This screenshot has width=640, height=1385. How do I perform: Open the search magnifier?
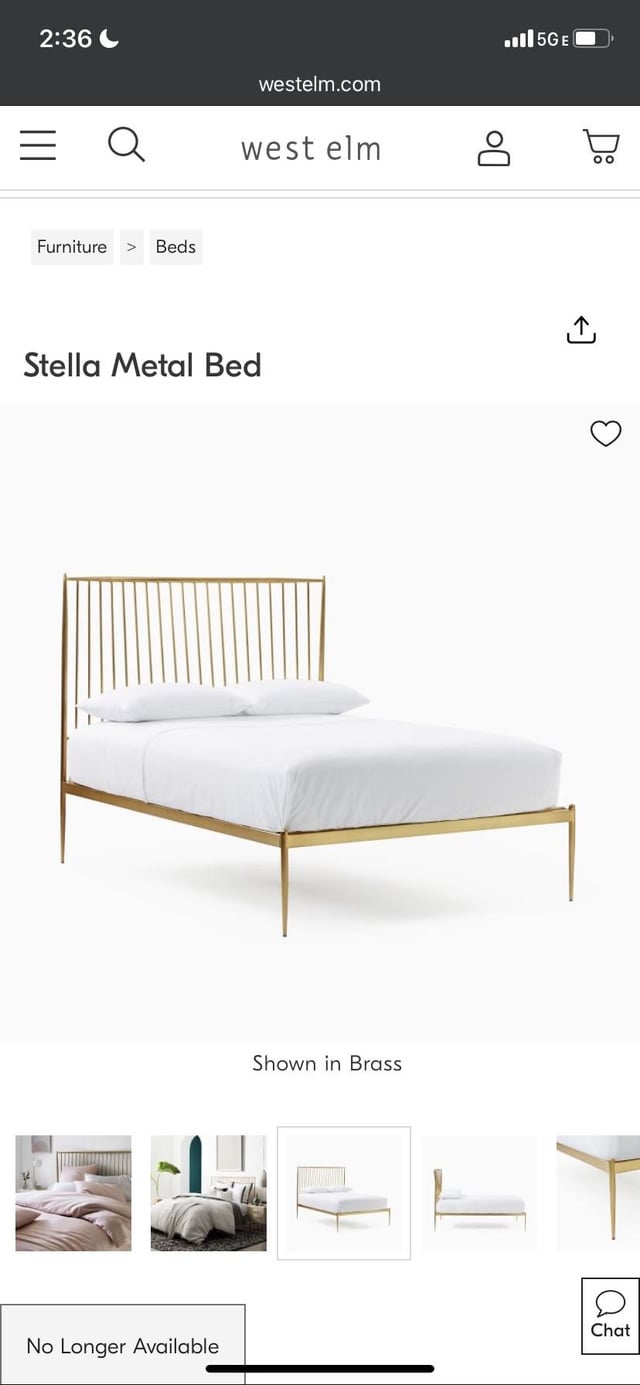tap(126, 146)
